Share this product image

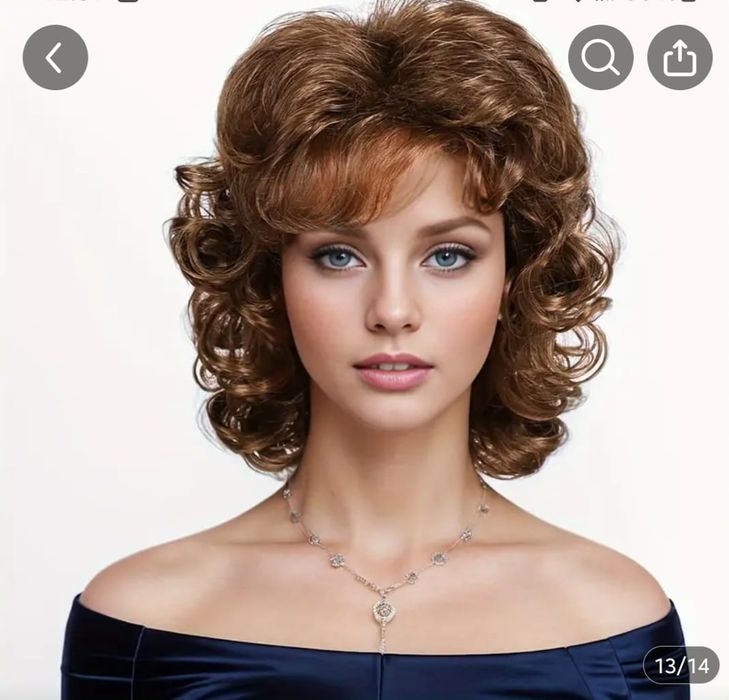679,58
